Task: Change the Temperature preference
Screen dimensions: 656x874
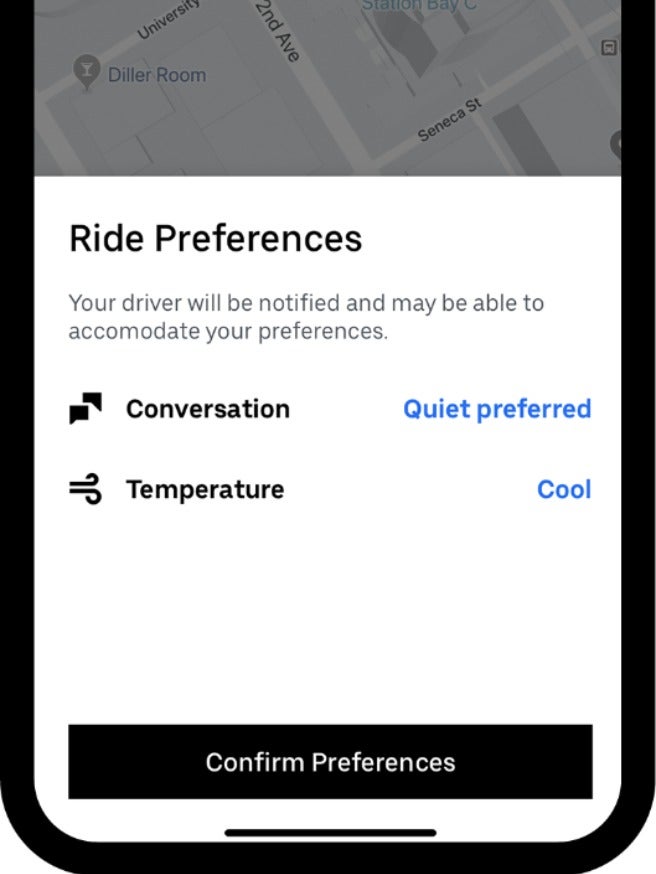Action: click(x=564, y=490)
